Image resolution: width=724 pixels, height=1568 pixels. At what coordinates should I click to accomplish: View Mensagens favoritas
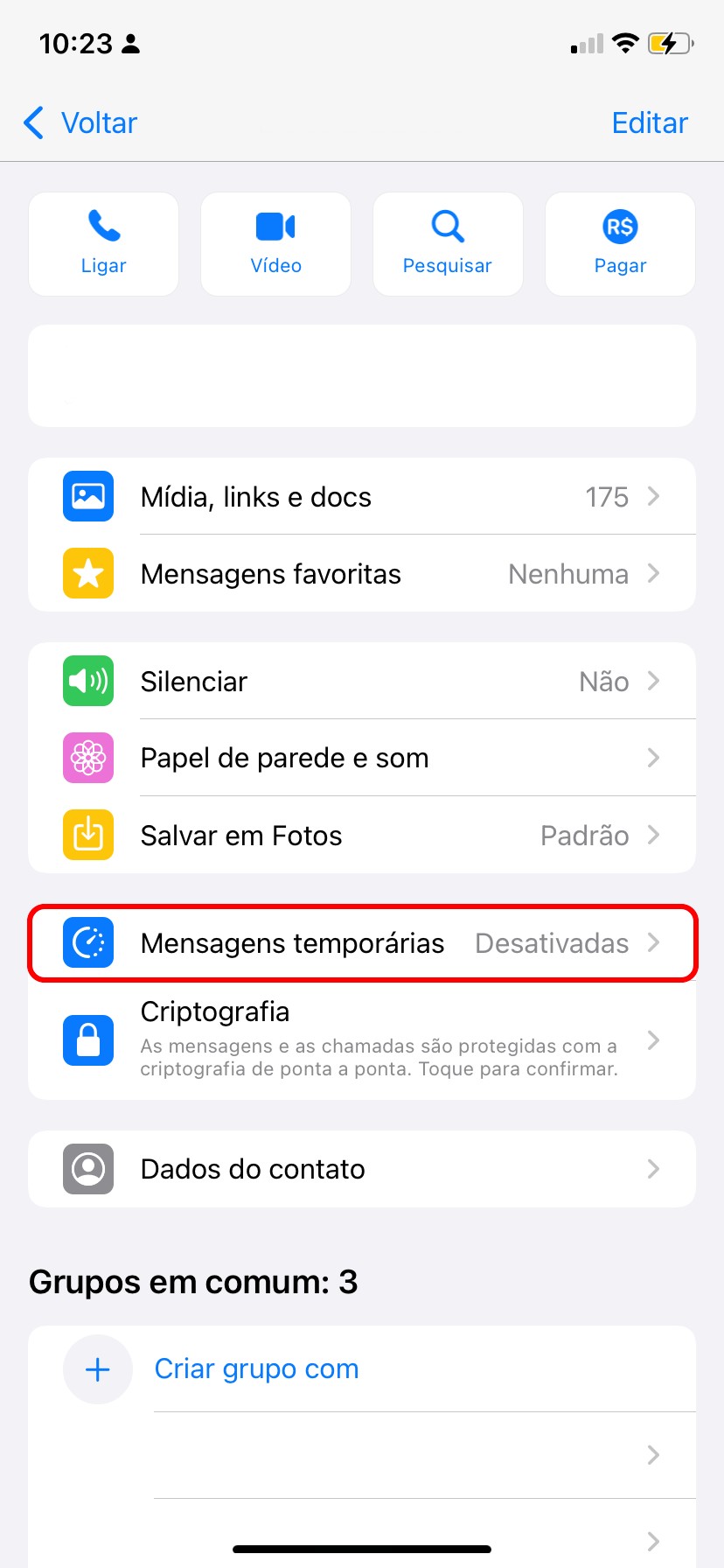[362, 574]
